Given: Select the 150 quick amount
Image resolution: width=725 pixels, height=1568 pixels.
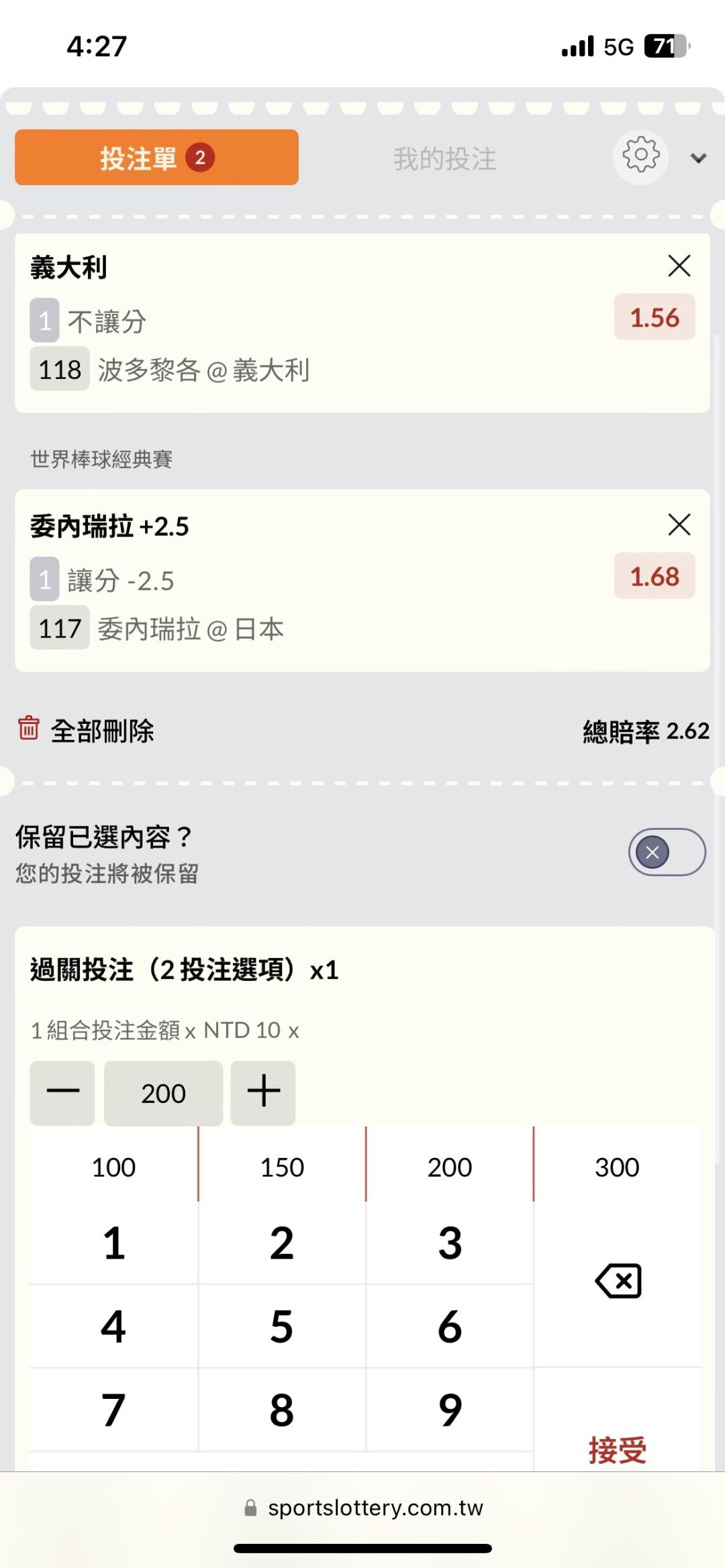Looking at the screenshot, I should point(282,1167).
